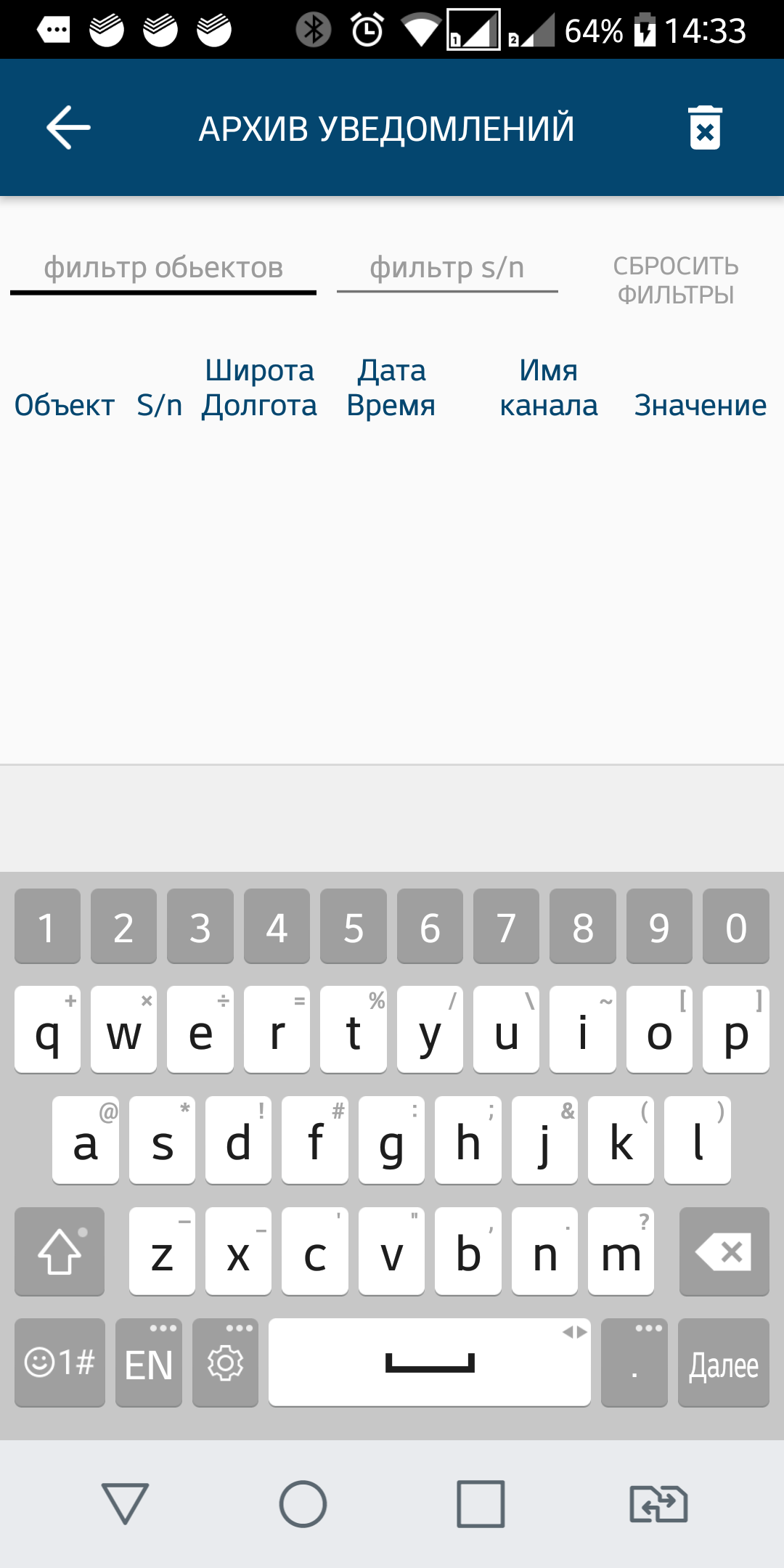
Task: Toggle the shift key
Action: pos(60,1251)
